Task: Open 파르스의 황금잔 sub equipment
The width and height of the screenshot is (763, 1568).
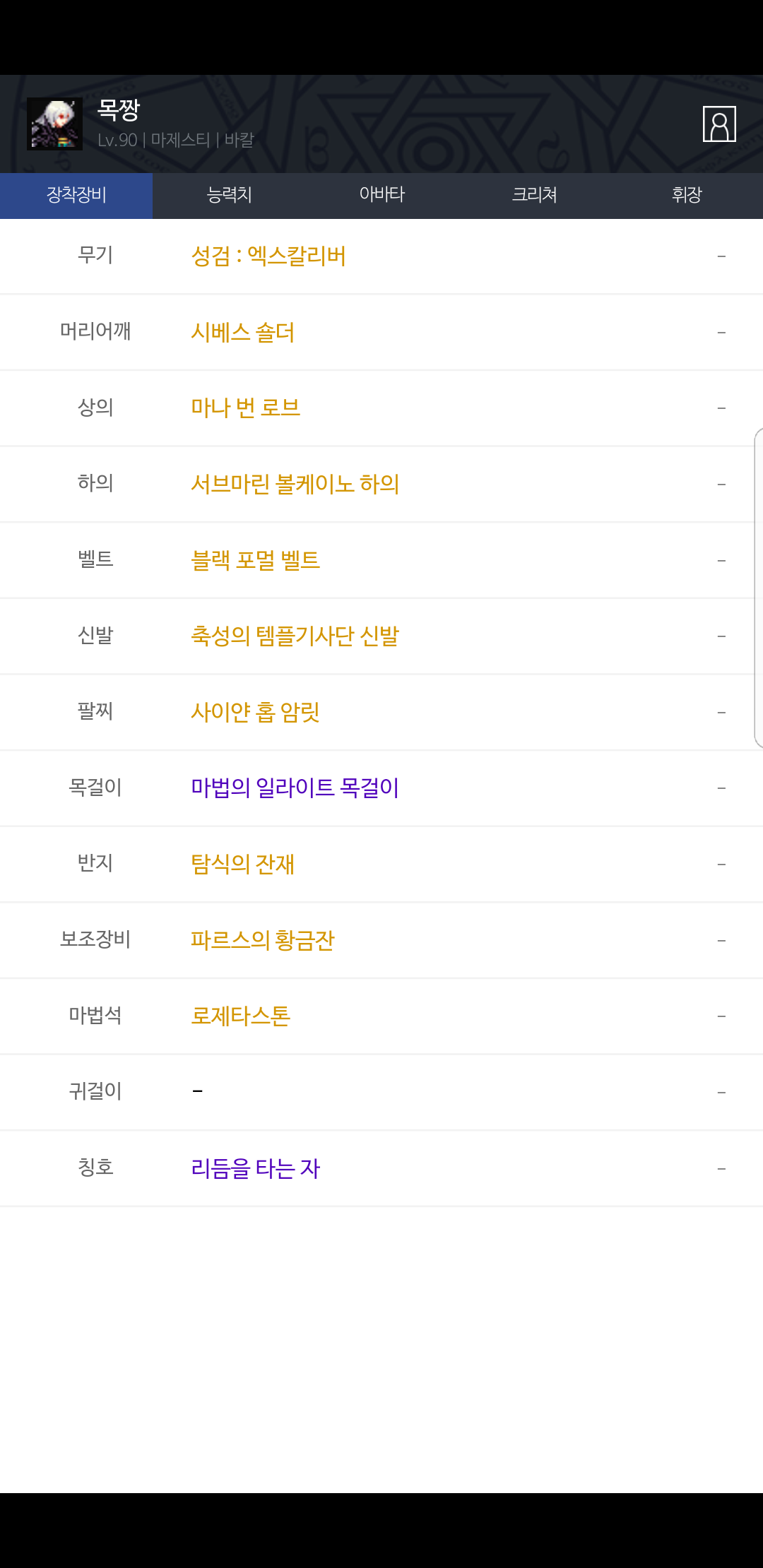Action: 262,940
